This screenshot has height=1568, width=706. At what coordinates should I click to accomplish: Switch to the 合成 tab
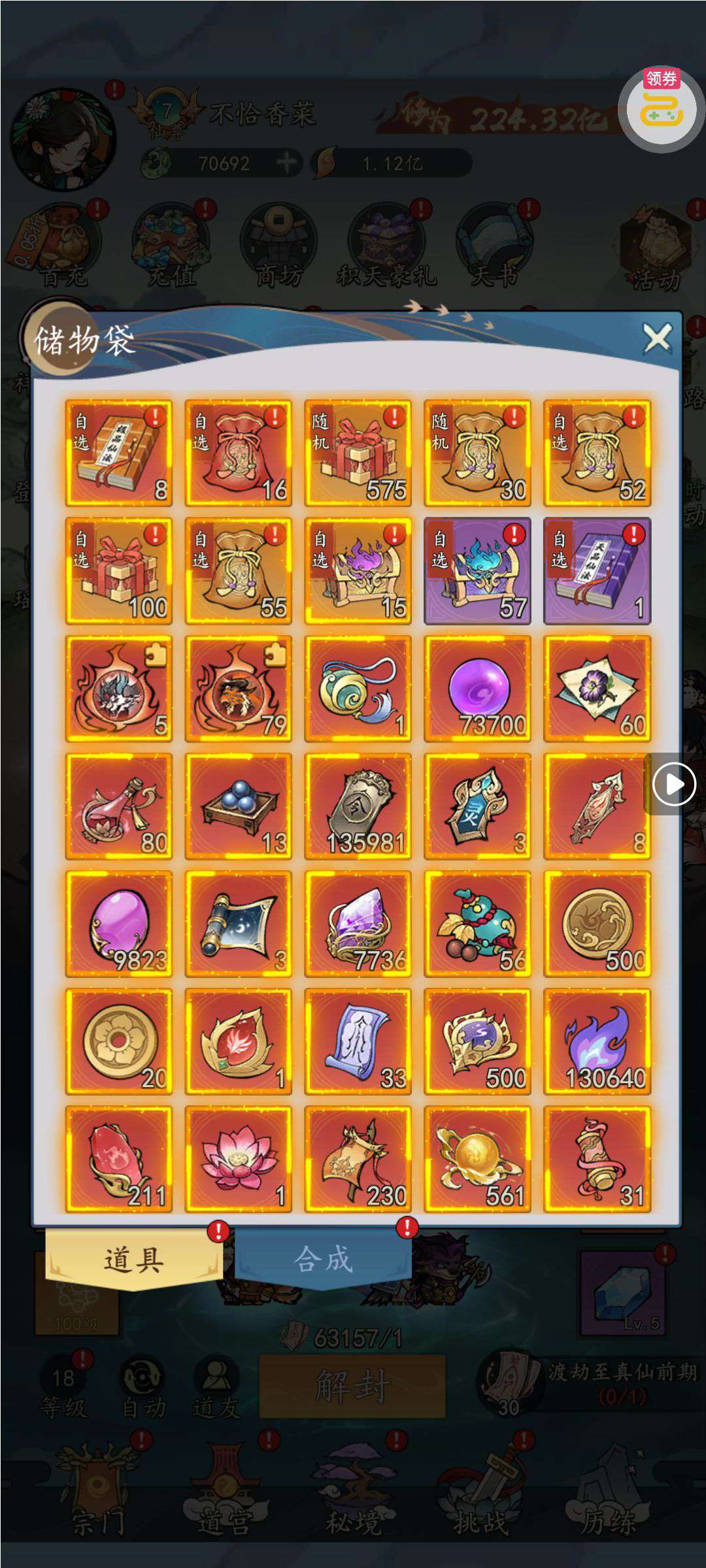point(323,1258)
